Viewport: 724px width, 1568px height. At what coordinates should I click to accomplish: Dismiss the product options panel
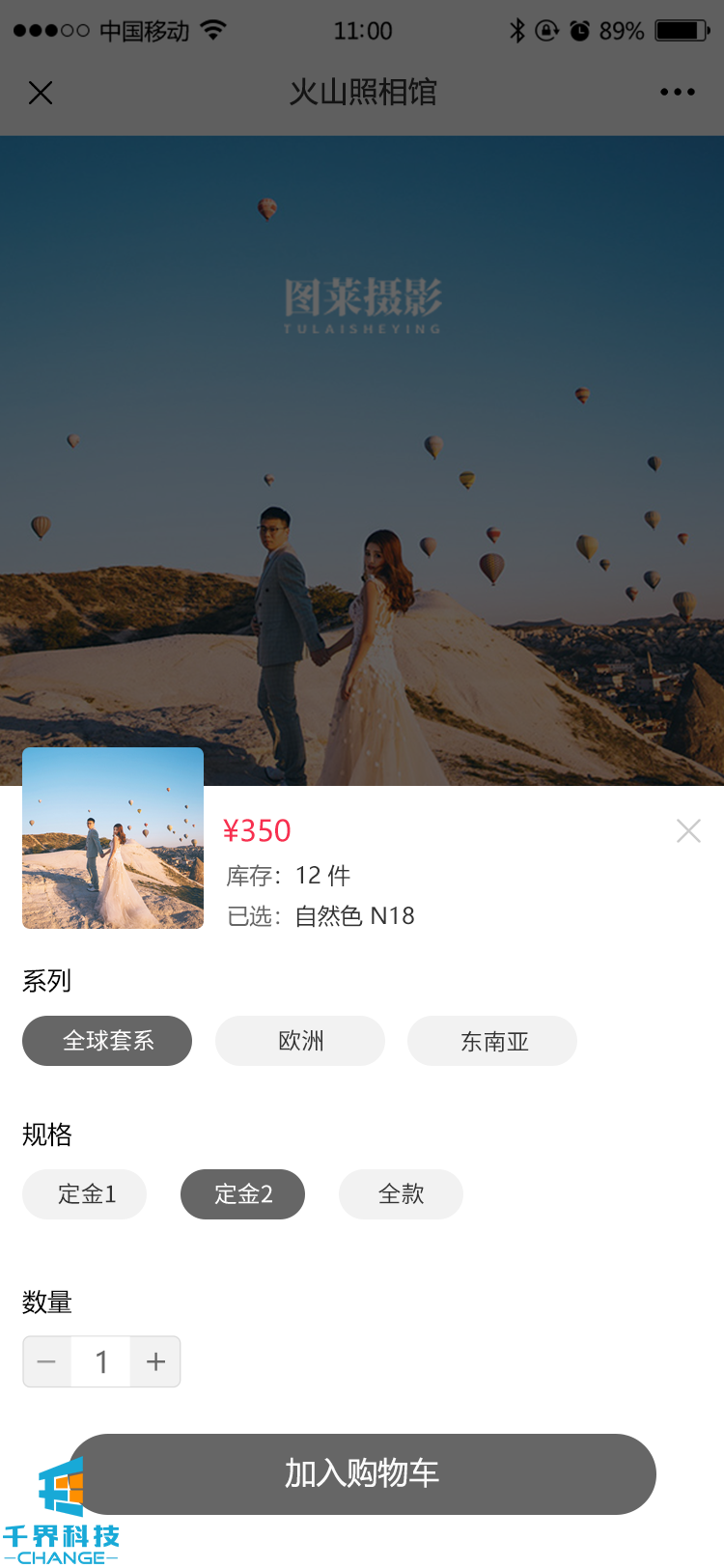(x=688, y=830)
